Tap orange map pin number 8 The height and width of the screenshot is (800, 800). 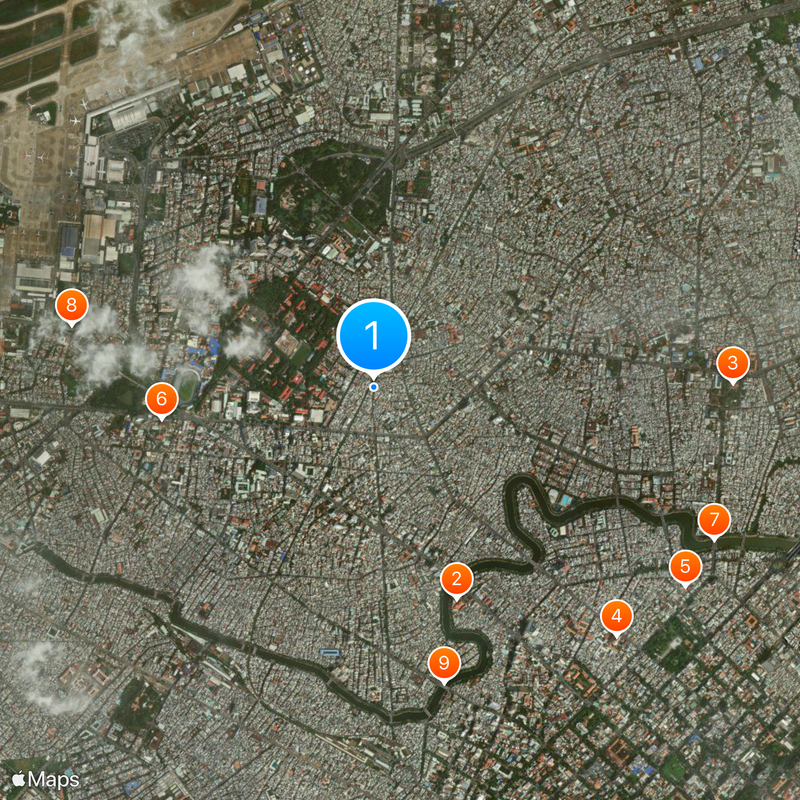click(x=71, y=306)
